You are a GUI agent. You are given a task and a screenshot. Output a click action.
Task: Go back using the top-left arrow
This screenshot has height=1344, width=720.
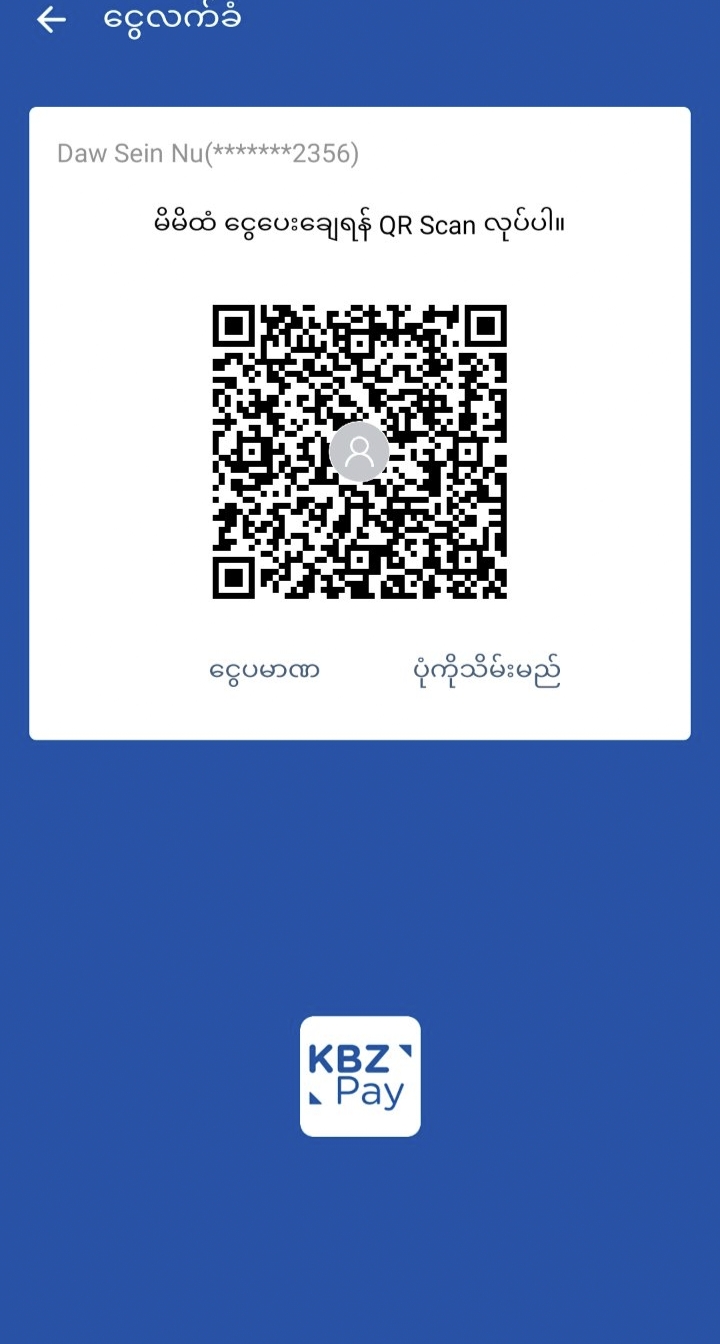51,21
